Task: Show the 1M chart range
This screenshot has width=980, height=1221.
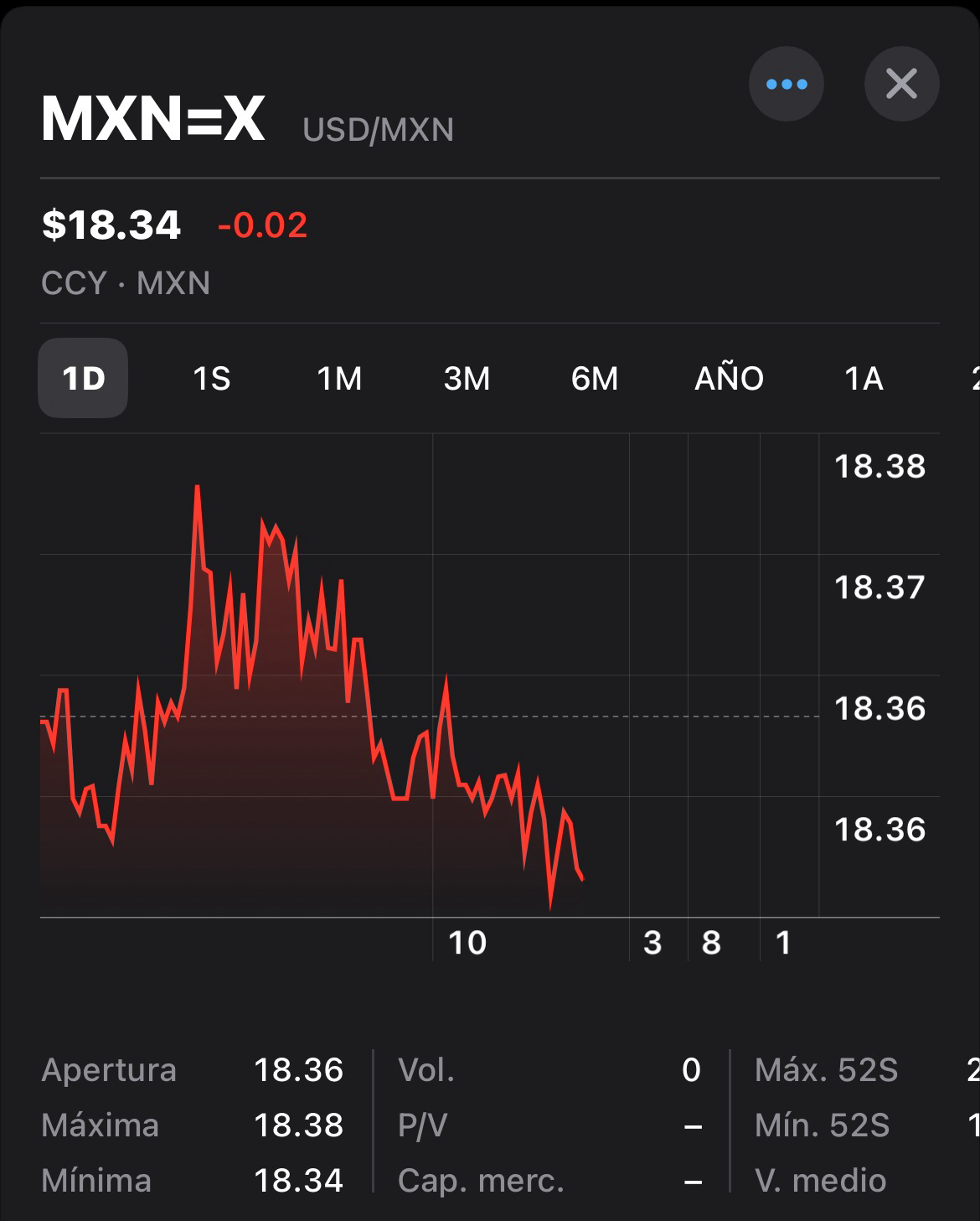Action: click(x=339, y=379)
